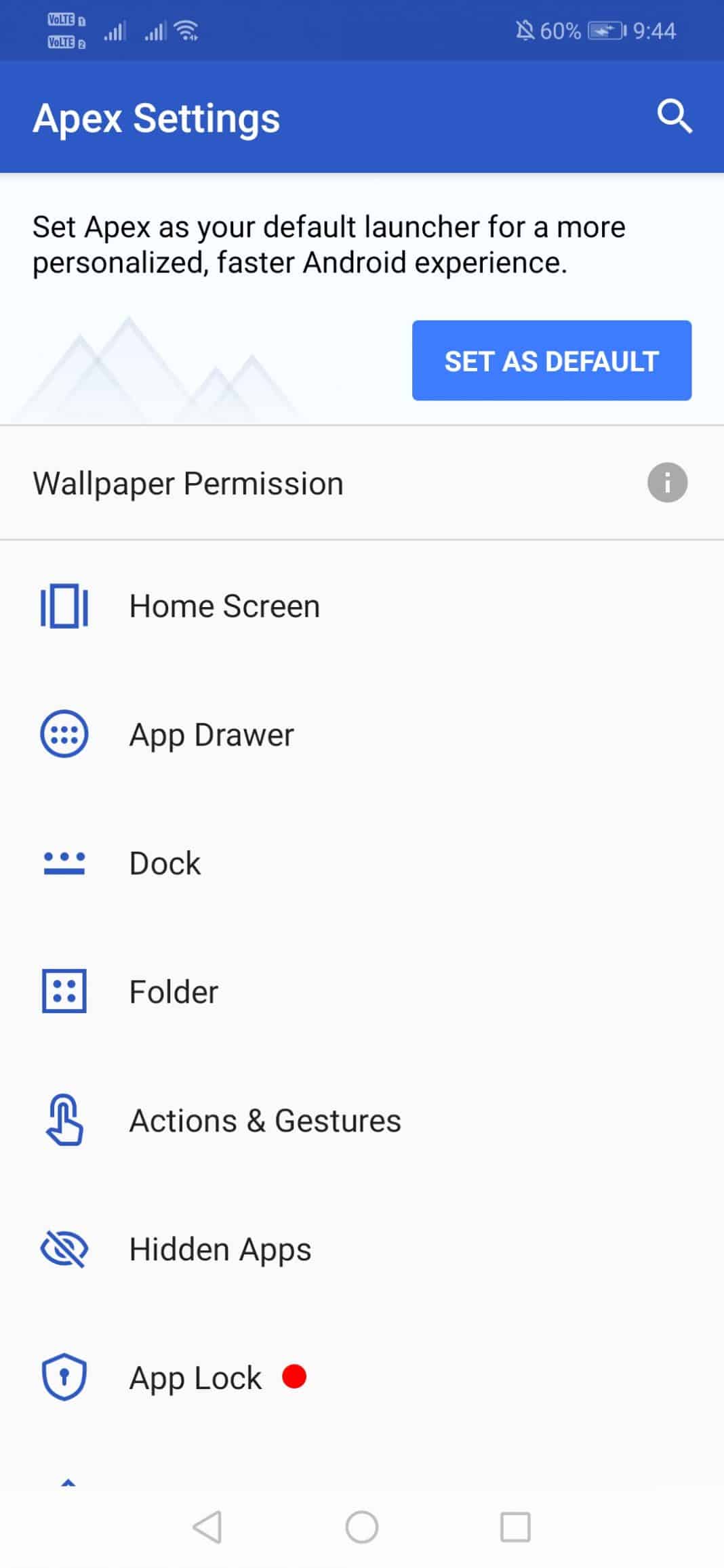This screenshot has width=724, height=1568.
Task: Click the Hidden Apps crossed-eye icon
Action: pos(64,1249)
